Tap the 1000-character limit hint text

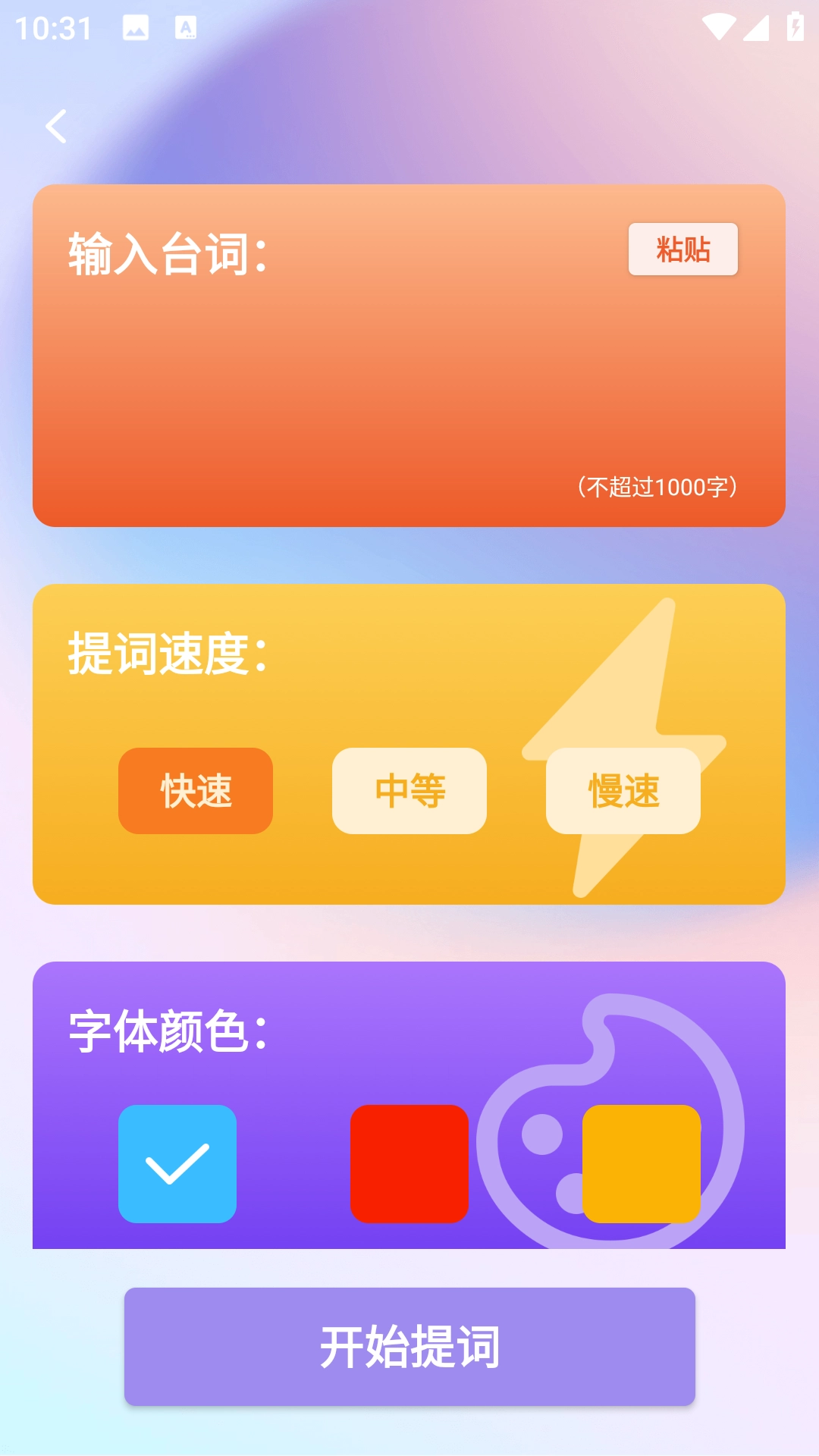(x=657, y=485)
